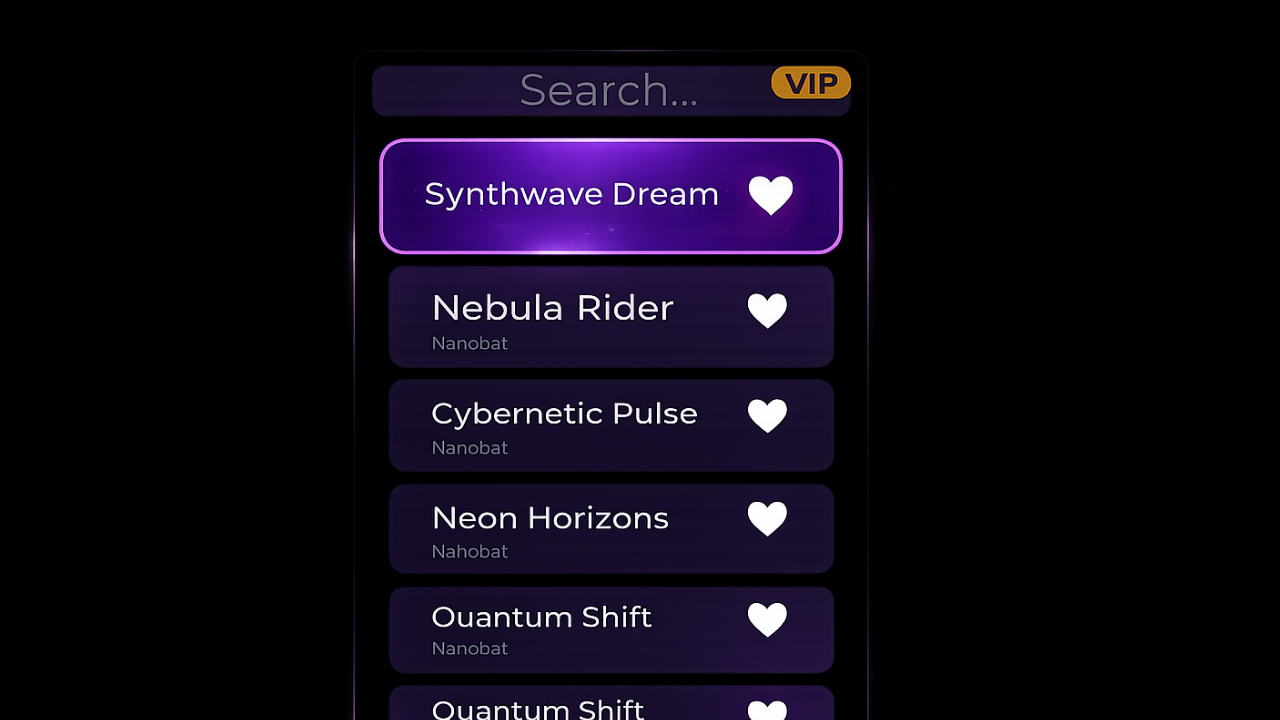Open the Synthwave Dream track
The height and width of the screenshot is (720, 1280).
point(571,195)
